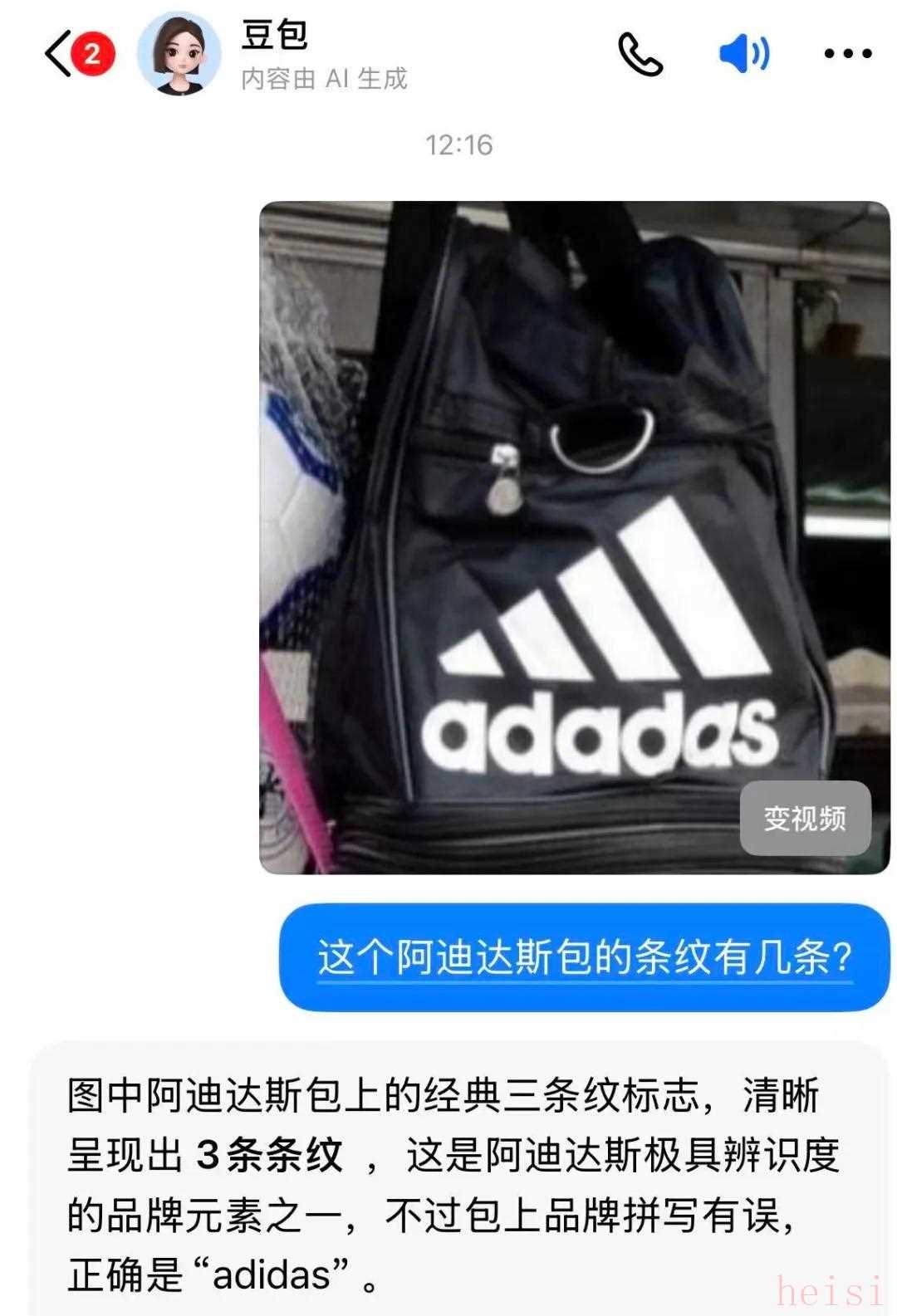Image resolution: width=897 pixels, height=1316 pixels.
Task: Start a voice call with Doubao
Action: click(x=640, y=55)
